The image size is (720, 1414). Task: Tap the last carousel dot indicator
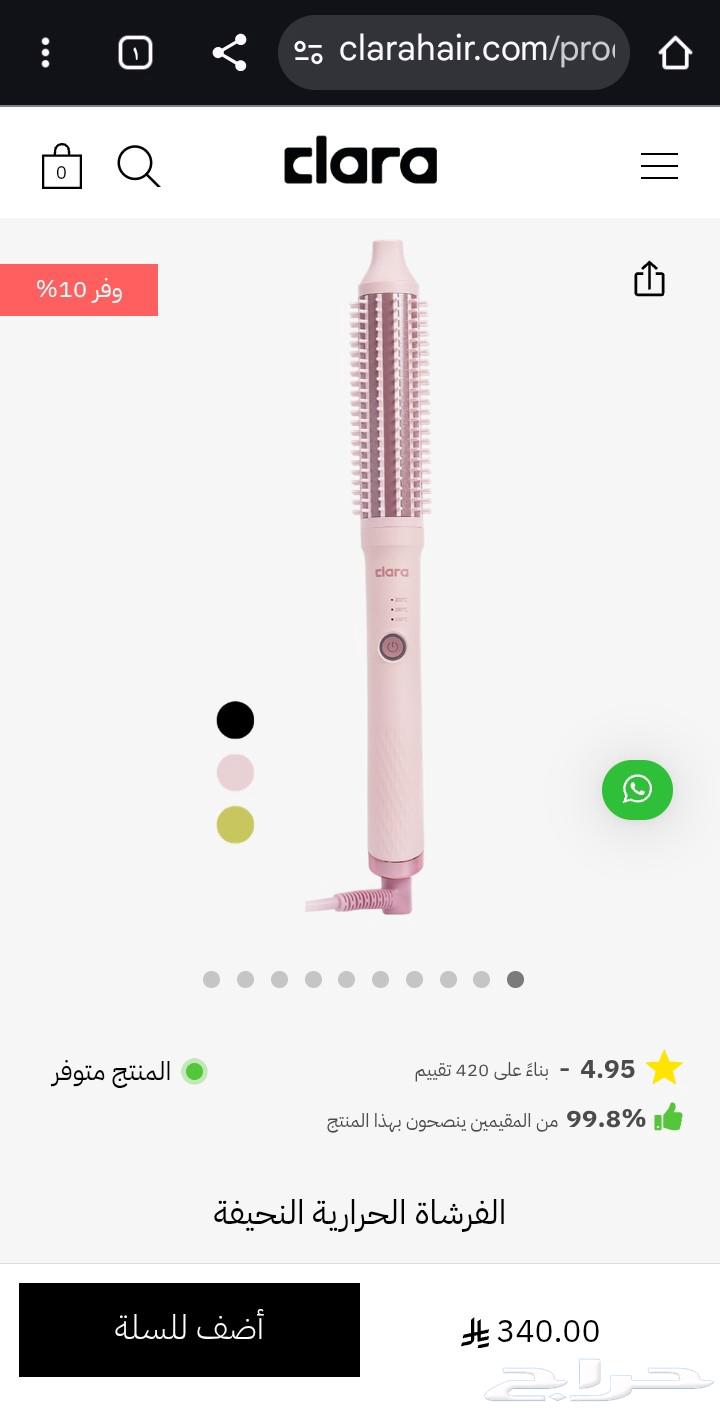514,979
